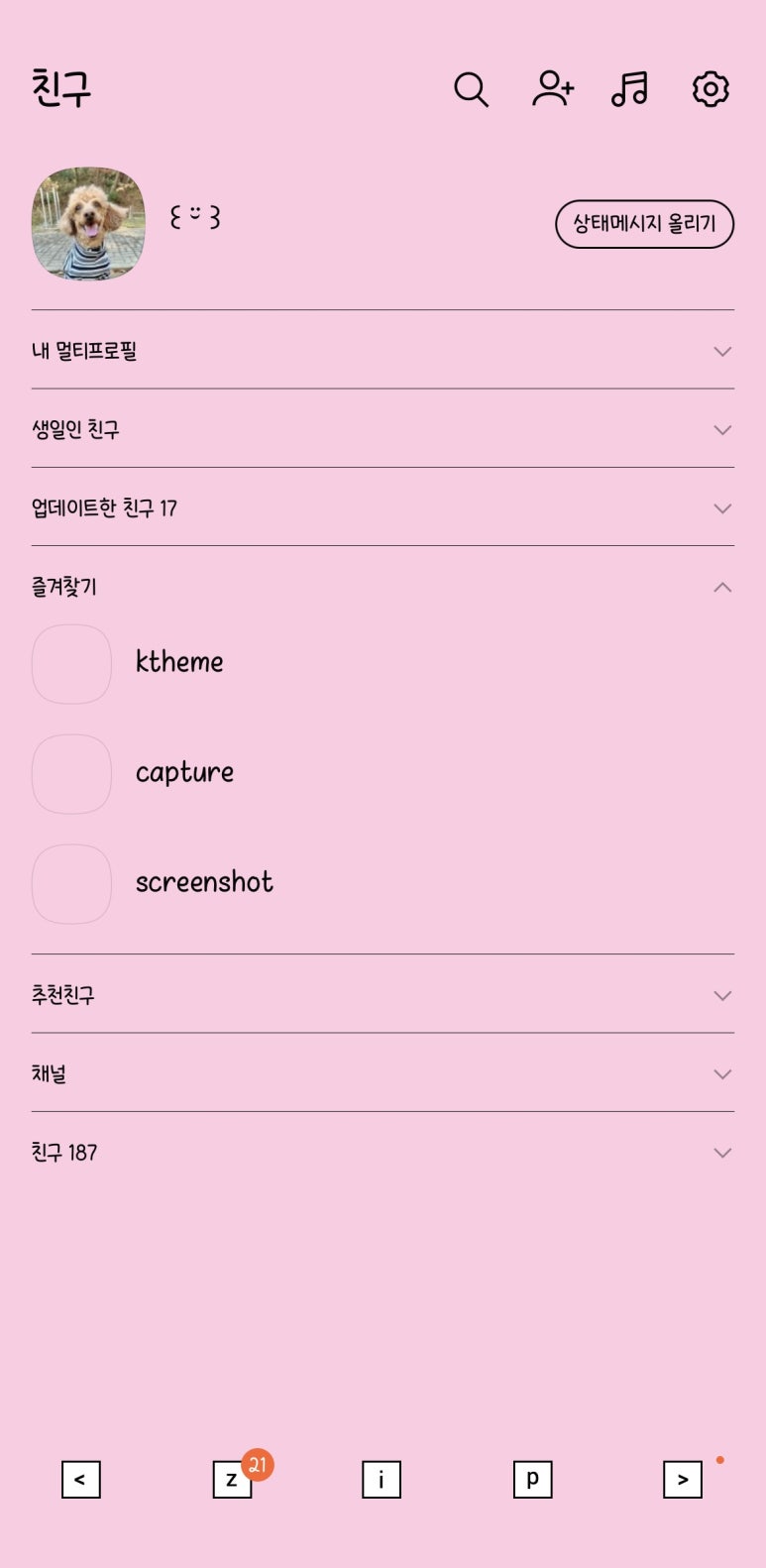
Task: Open ktheme friend profile
Action: (383, 663)
